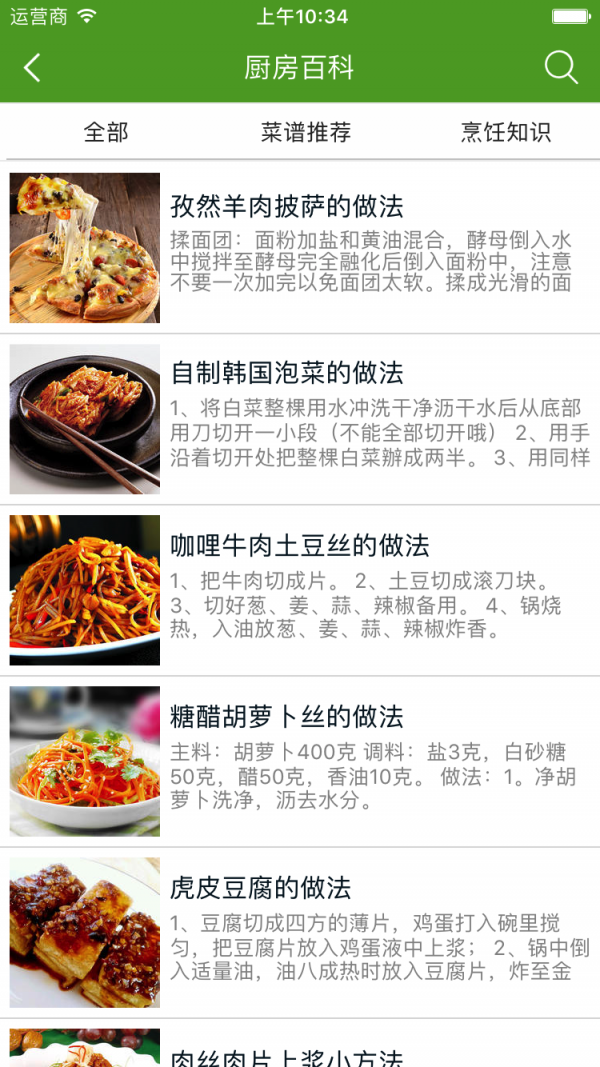Open the 孜然羊肉披萨的做法 recipe
600x1067 pixels.
point(287,208)
